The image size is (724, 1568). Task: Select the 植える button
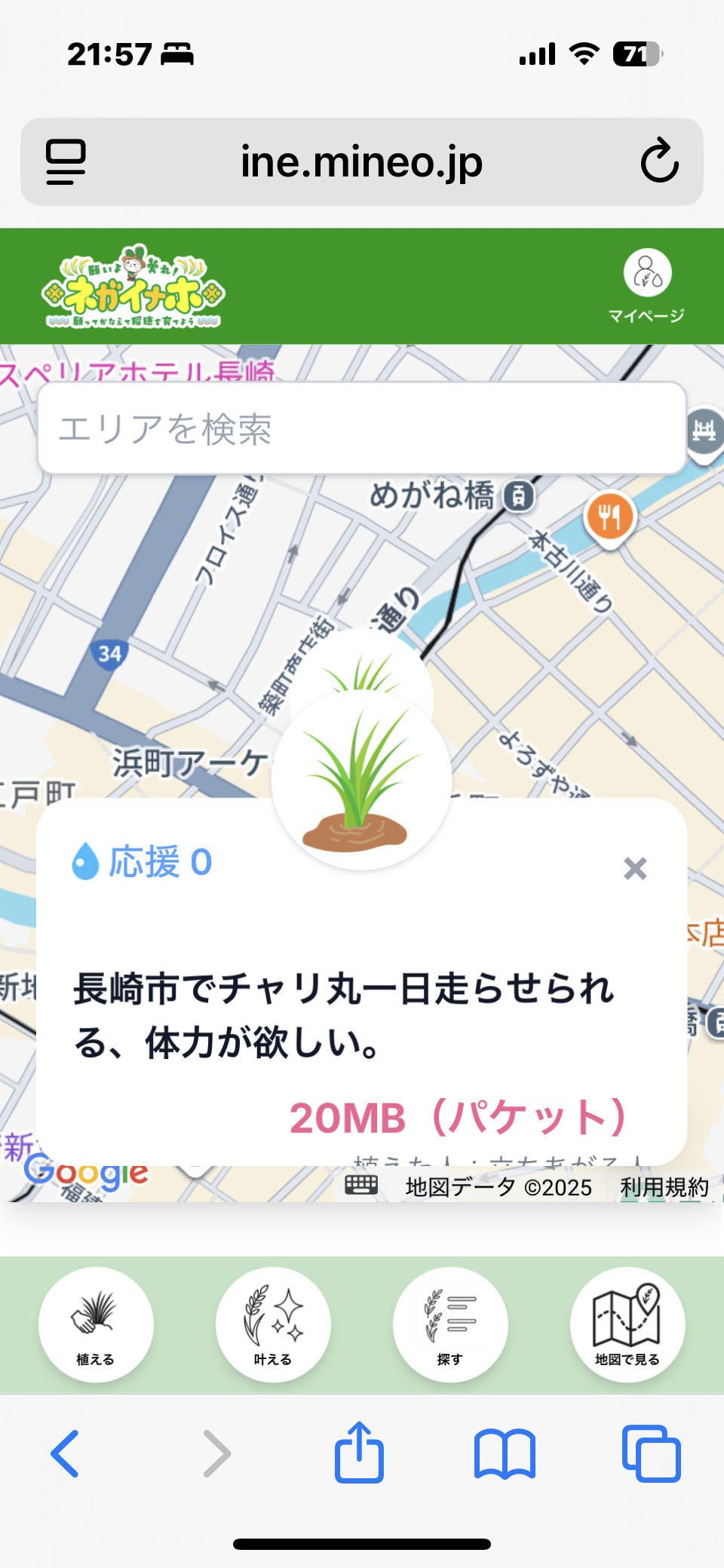click(96, 1324)
